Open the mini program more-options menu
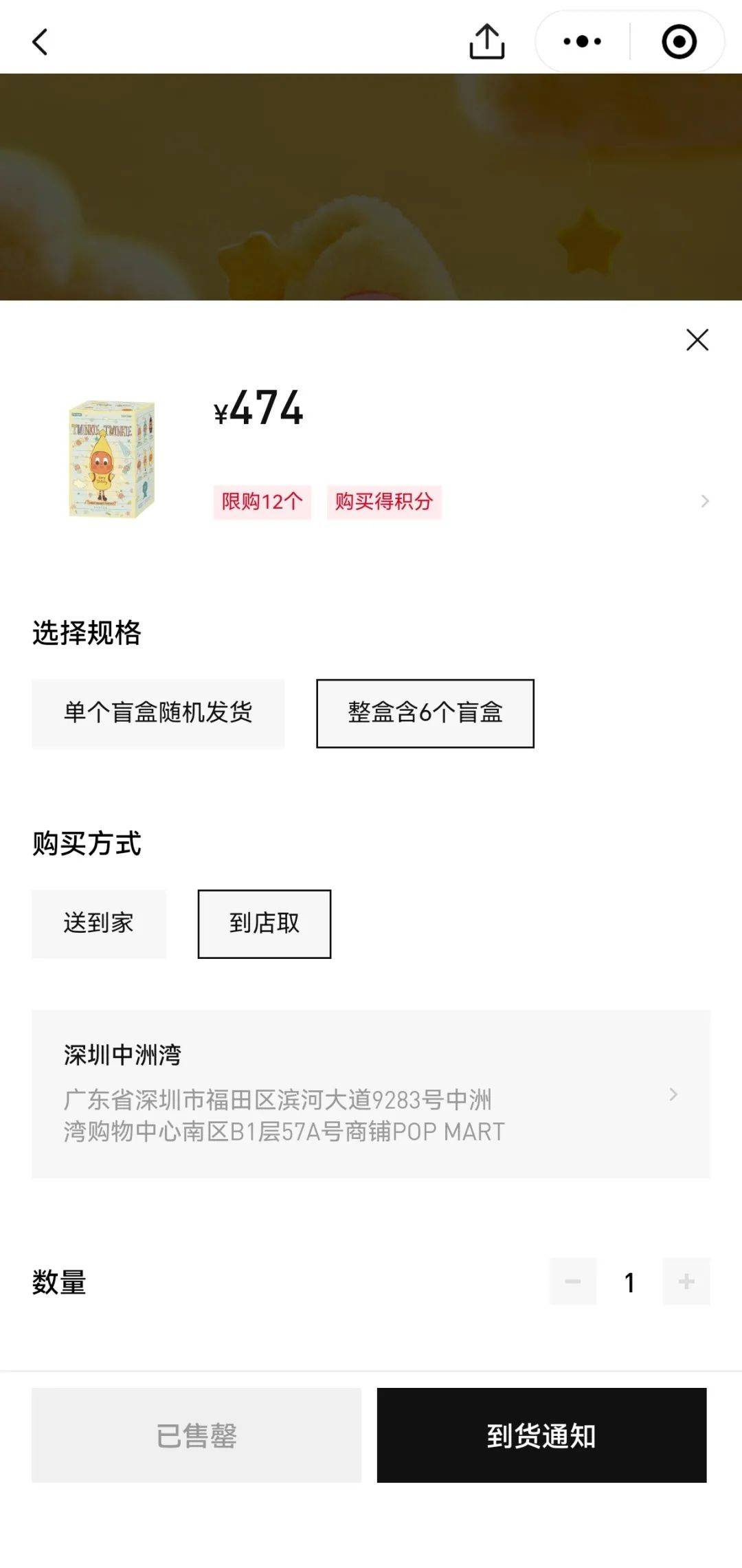Viewport: 742px width, 1568px height. coord(582,42)
